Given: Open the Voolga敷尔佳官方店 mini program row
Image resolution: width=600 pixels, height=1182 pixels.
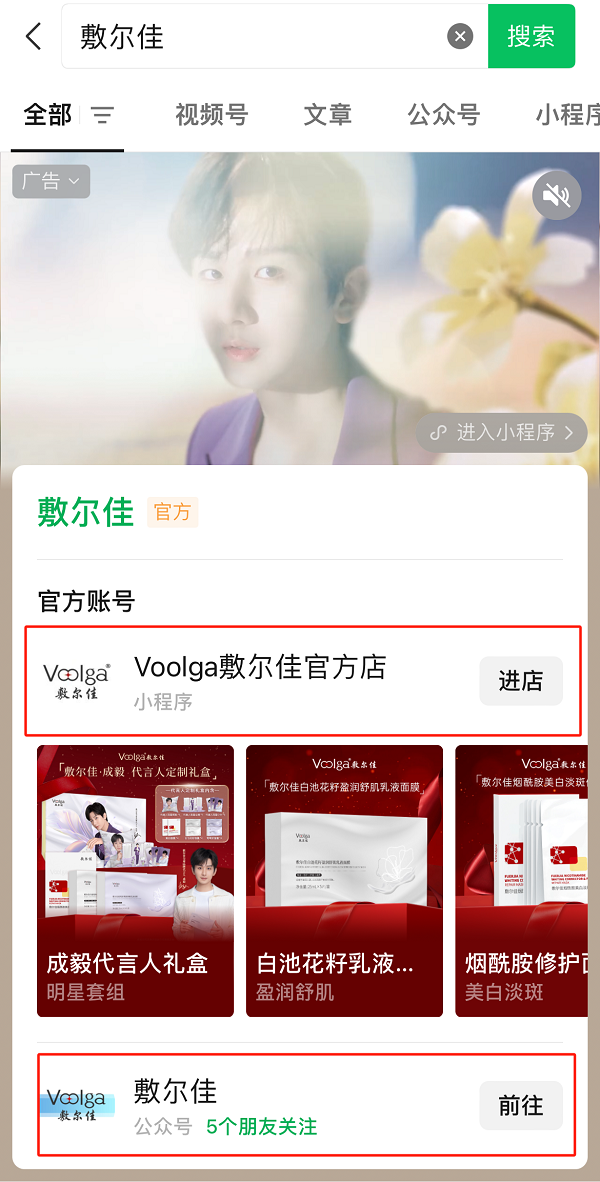Looking at the screenshot, I should pos(260,680).
